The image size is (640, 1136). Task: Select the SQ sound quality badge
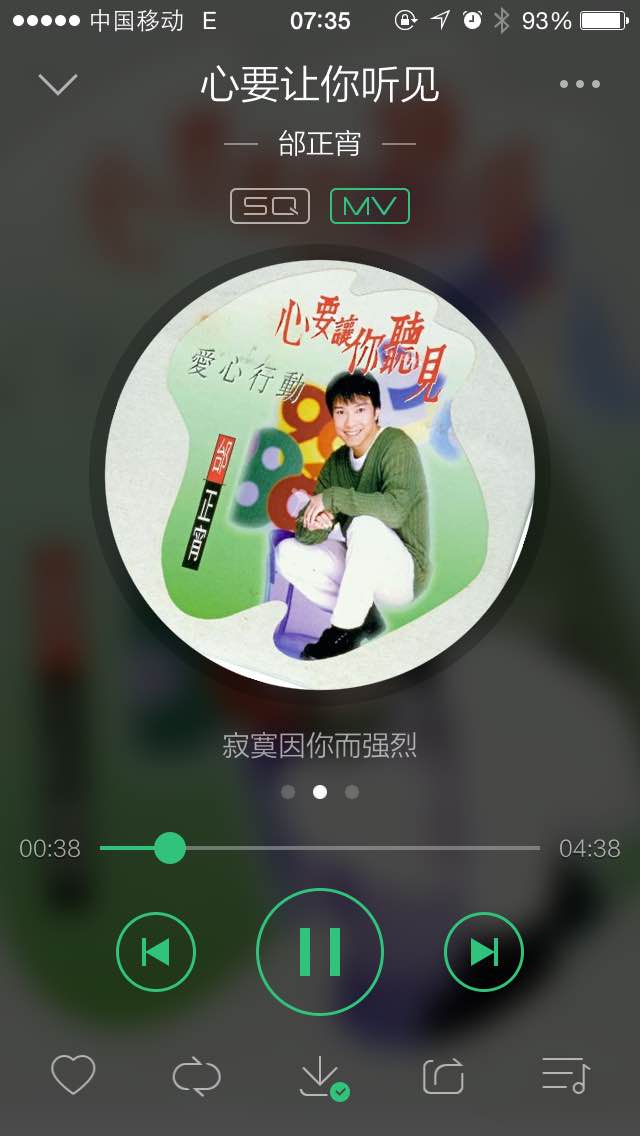(x=270, y=206)
